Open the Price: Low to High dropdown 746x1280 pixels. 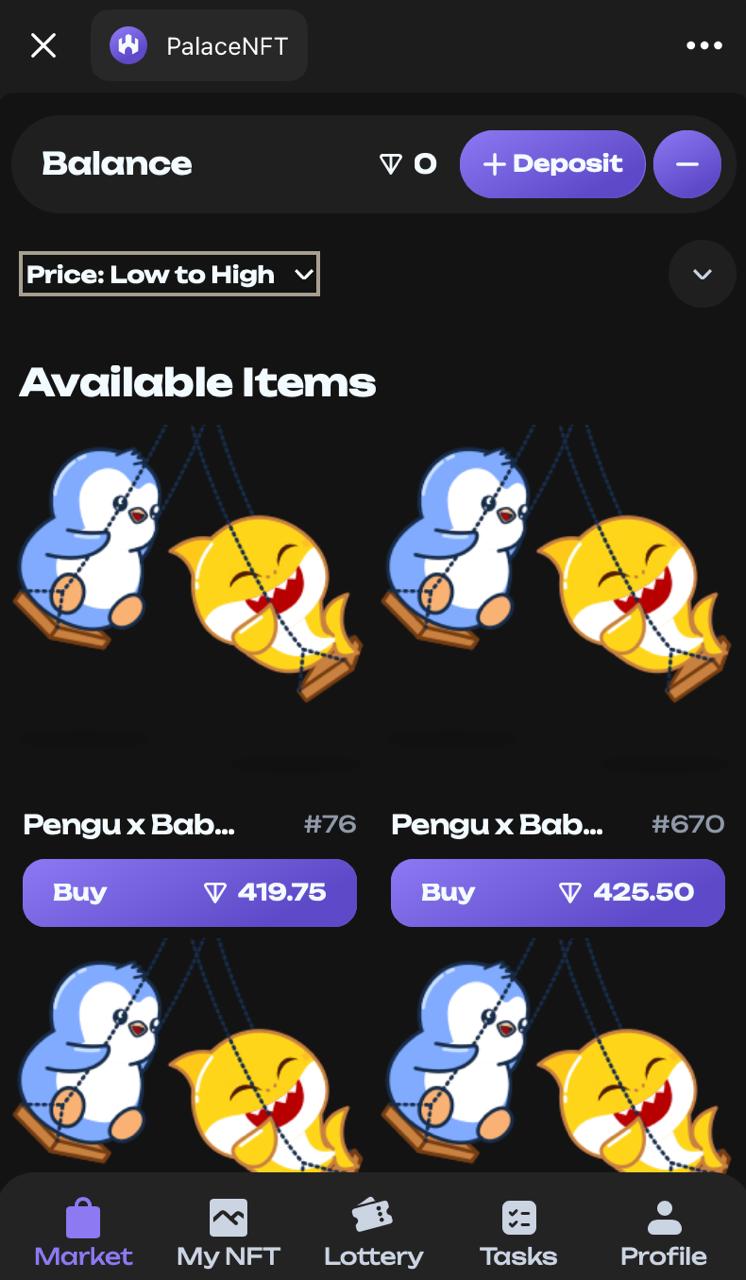point(169,274)
